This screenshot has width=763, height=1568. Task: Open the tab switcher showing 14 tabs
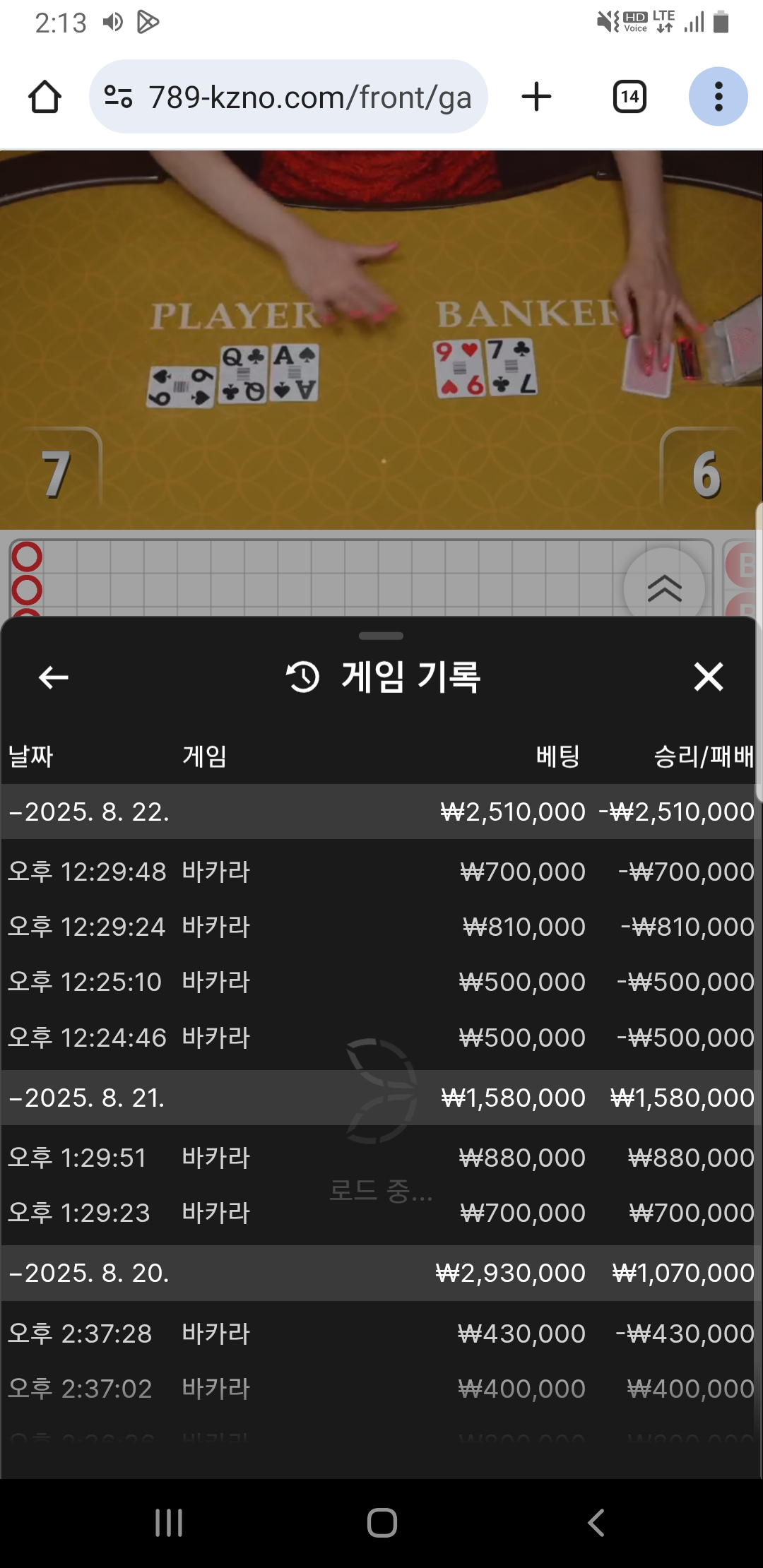(x=629, y=97)
